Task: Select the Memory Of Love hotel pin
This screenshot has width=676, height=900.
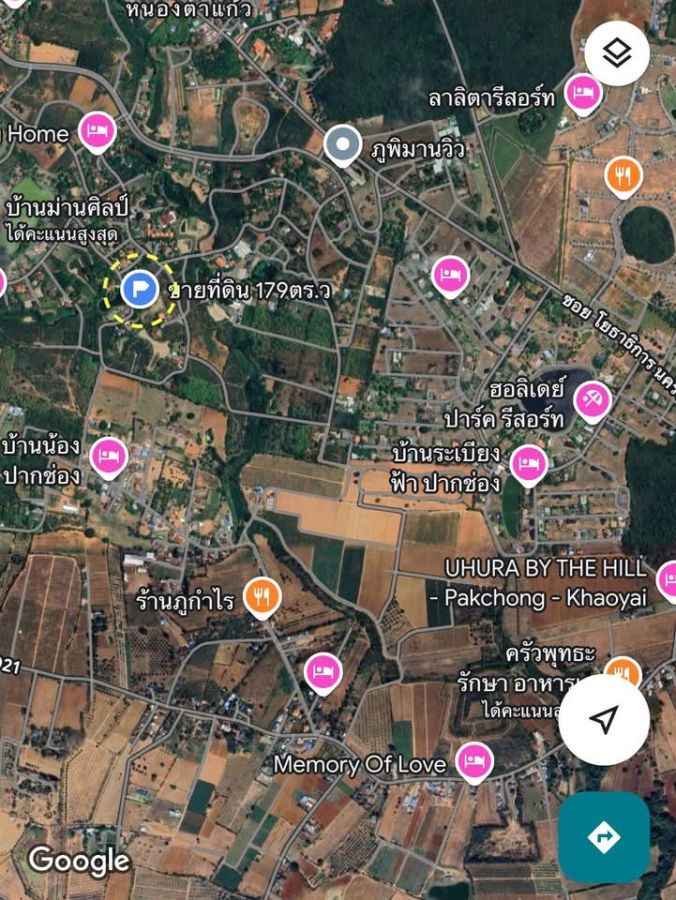Action: [x=474, y=762]
